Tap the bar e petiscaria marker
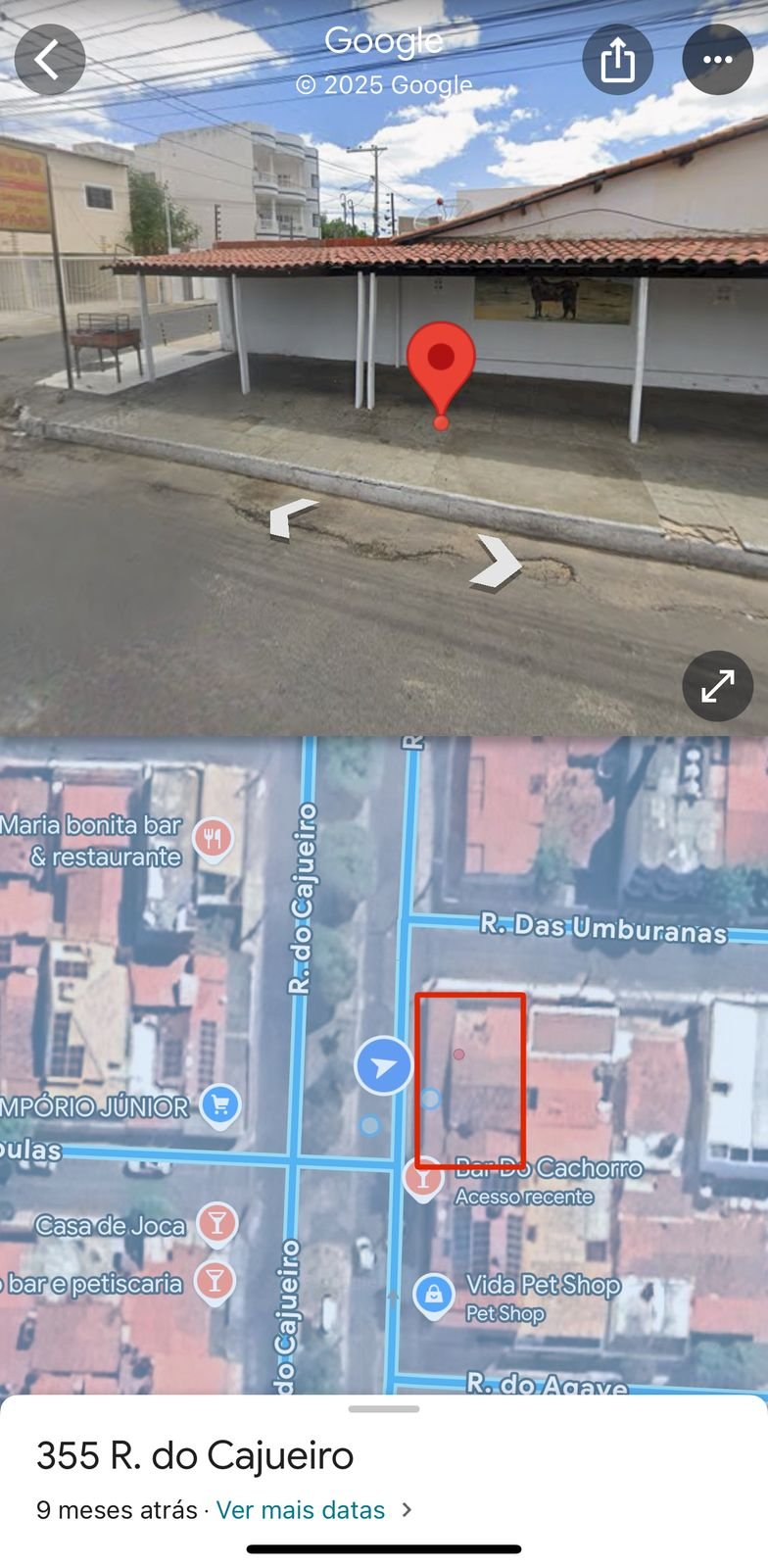This screenshot has width=768, height=1568. (215, 1281)
